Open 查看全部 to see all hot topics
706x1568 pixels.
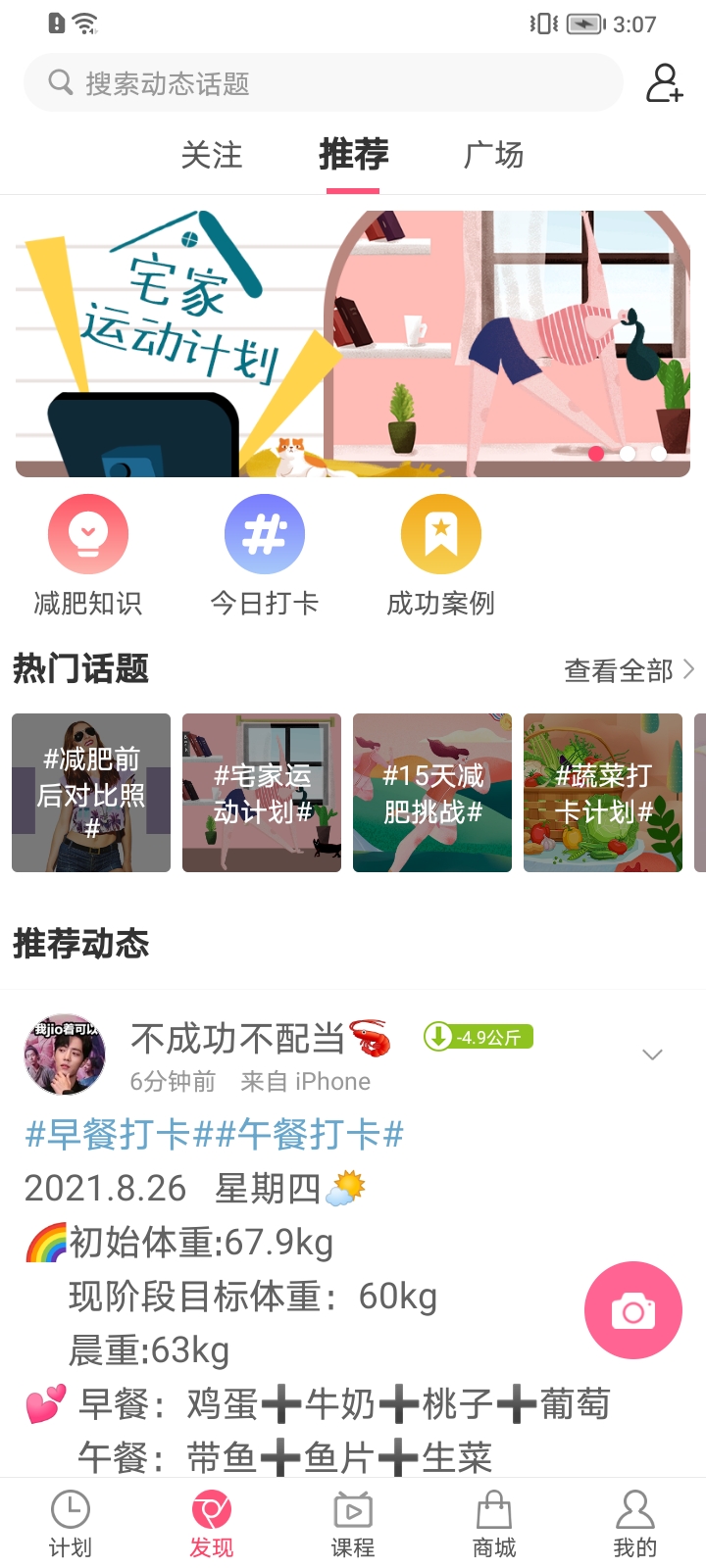(x=619, y=670)
